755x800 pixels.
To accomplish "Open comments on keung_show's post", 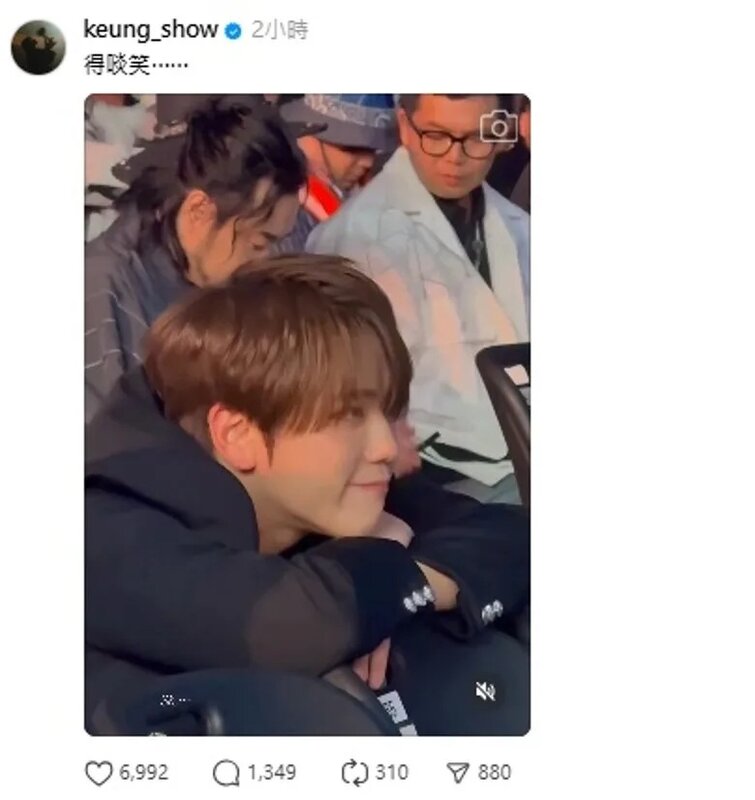I will pyautogui.click(x=227, y=772).
